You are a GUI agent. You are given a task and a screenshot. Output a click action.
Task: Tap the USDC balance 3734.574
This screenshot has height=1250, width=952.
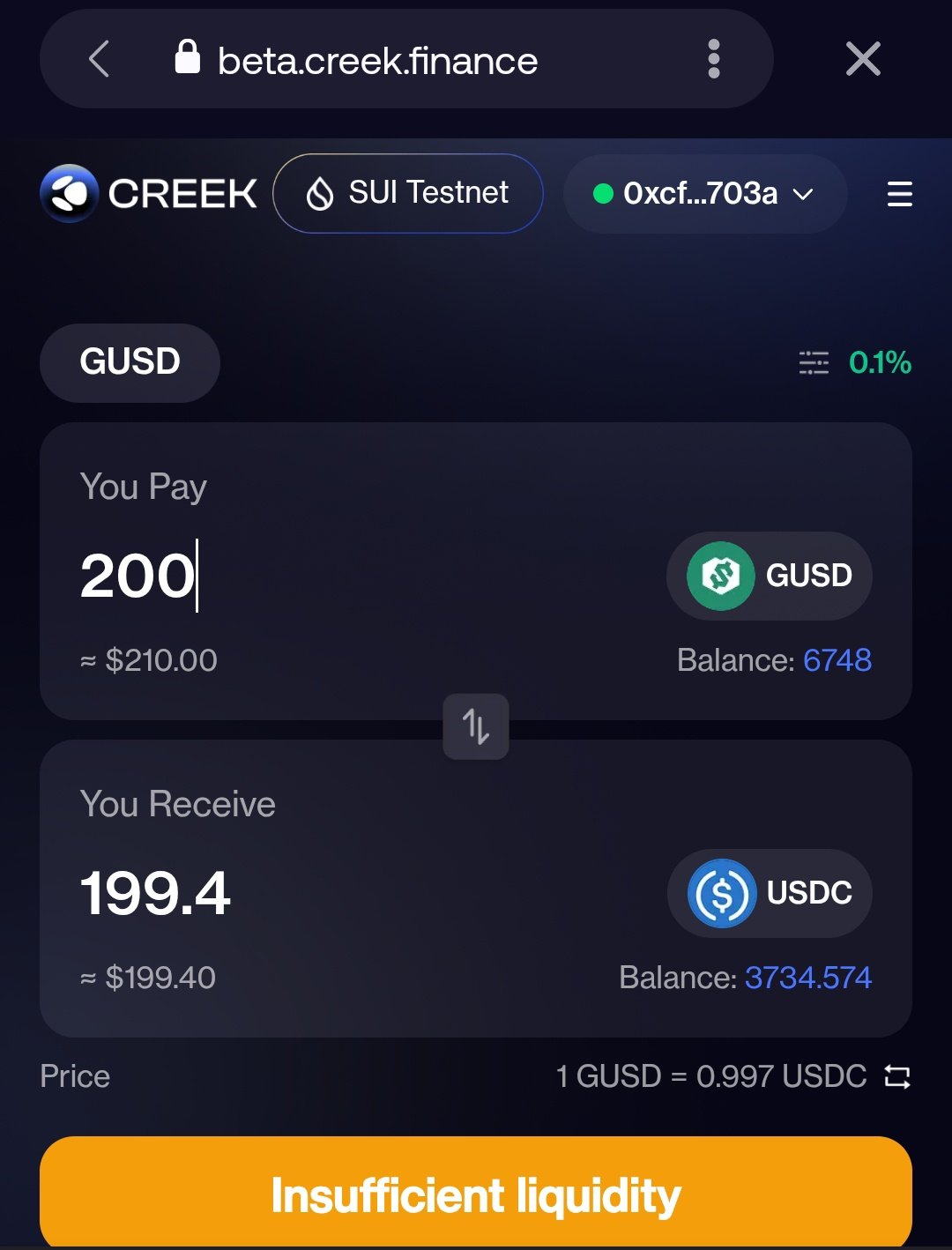coord(807,978)
